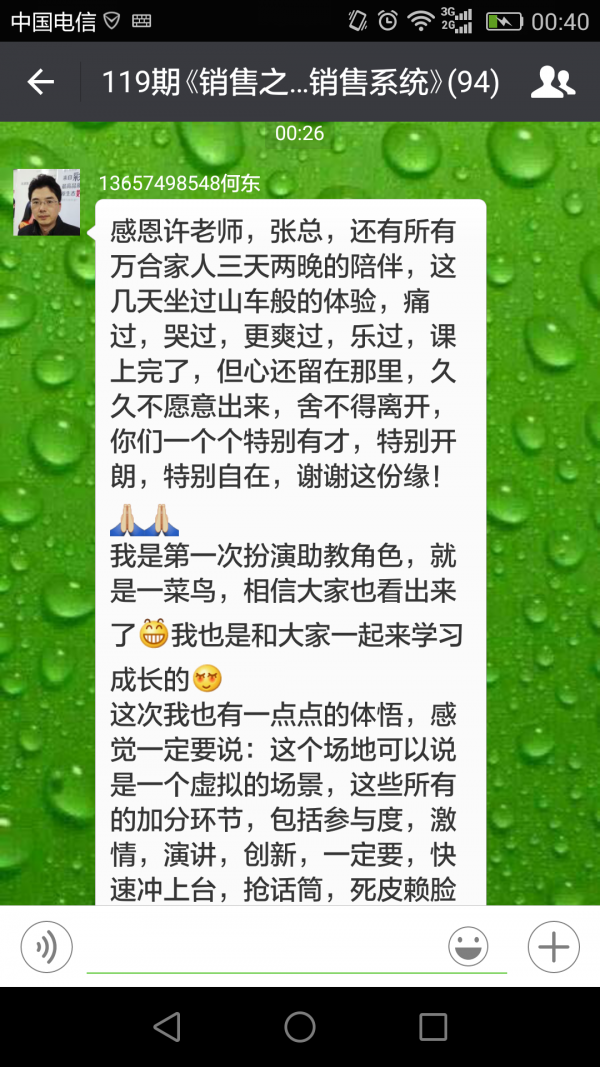The height and width of the screenshot is (1067, 600).
Task: Tap the system home button
Action: coord(300,1027)
